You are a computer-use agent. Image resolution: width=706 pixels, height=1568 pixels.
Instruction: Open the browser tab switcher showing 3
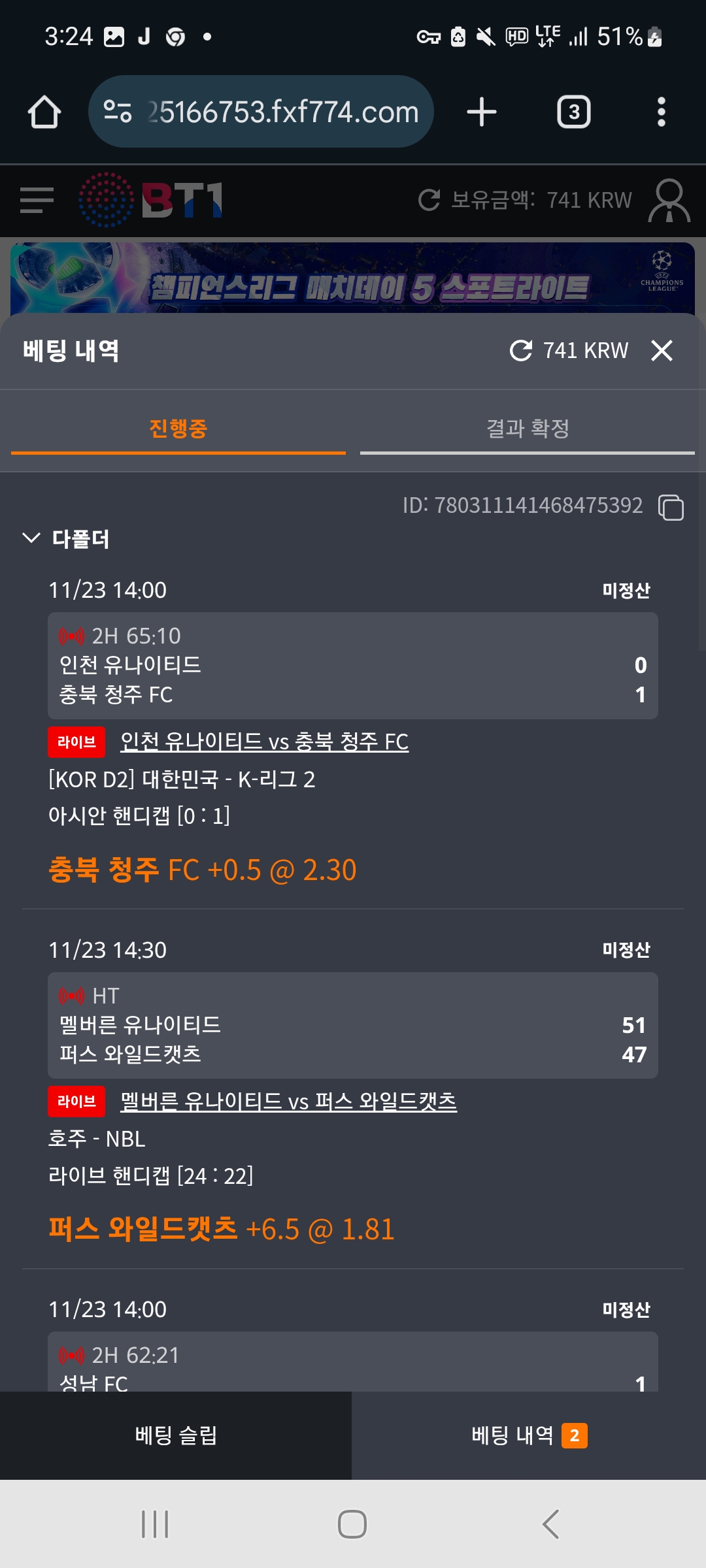[573, 112]
